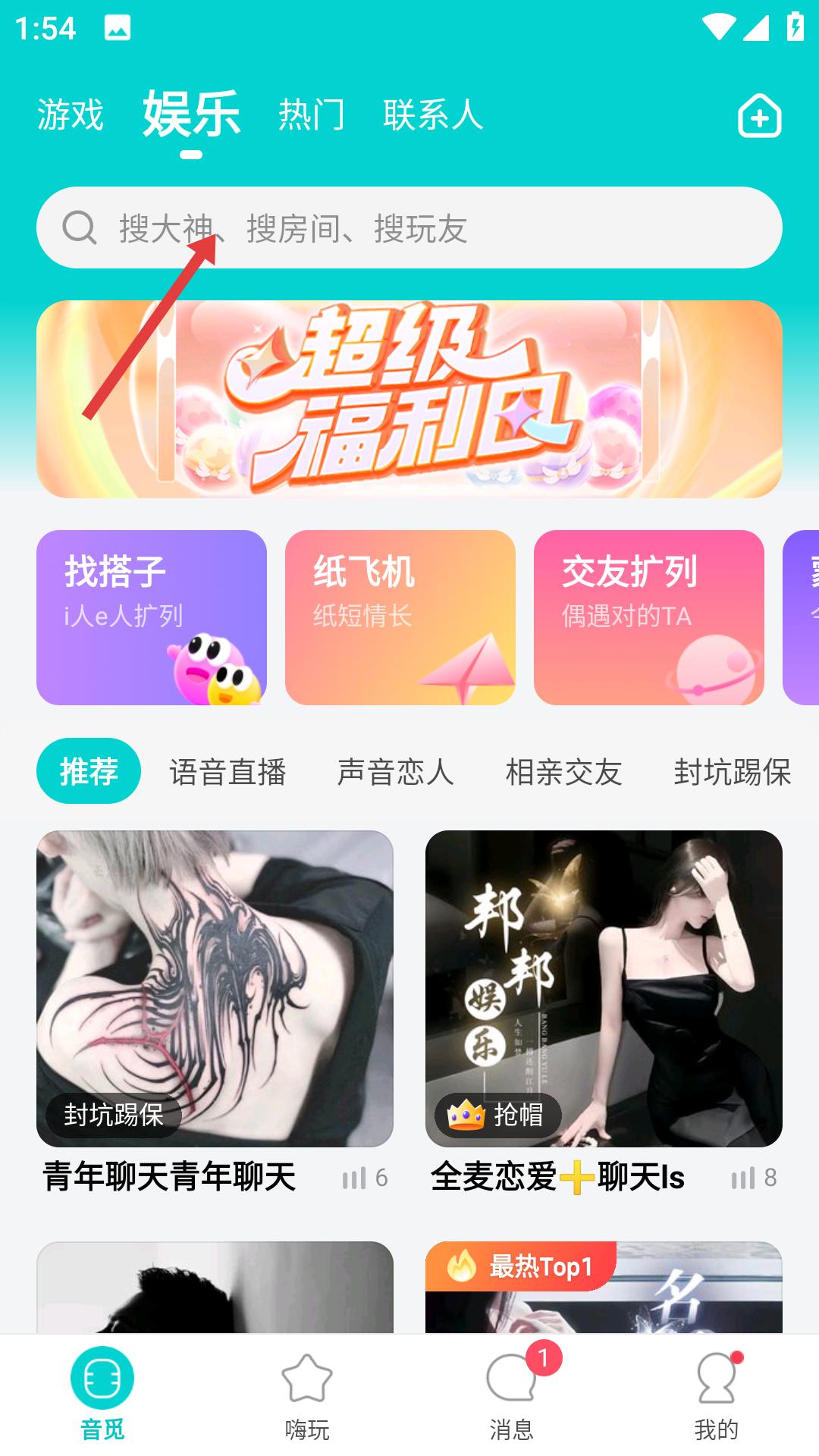The height and width of the screenshot is (1456, 819).
Task: Tap the add/plus icon at top right
Action: [x=761, y=117]
